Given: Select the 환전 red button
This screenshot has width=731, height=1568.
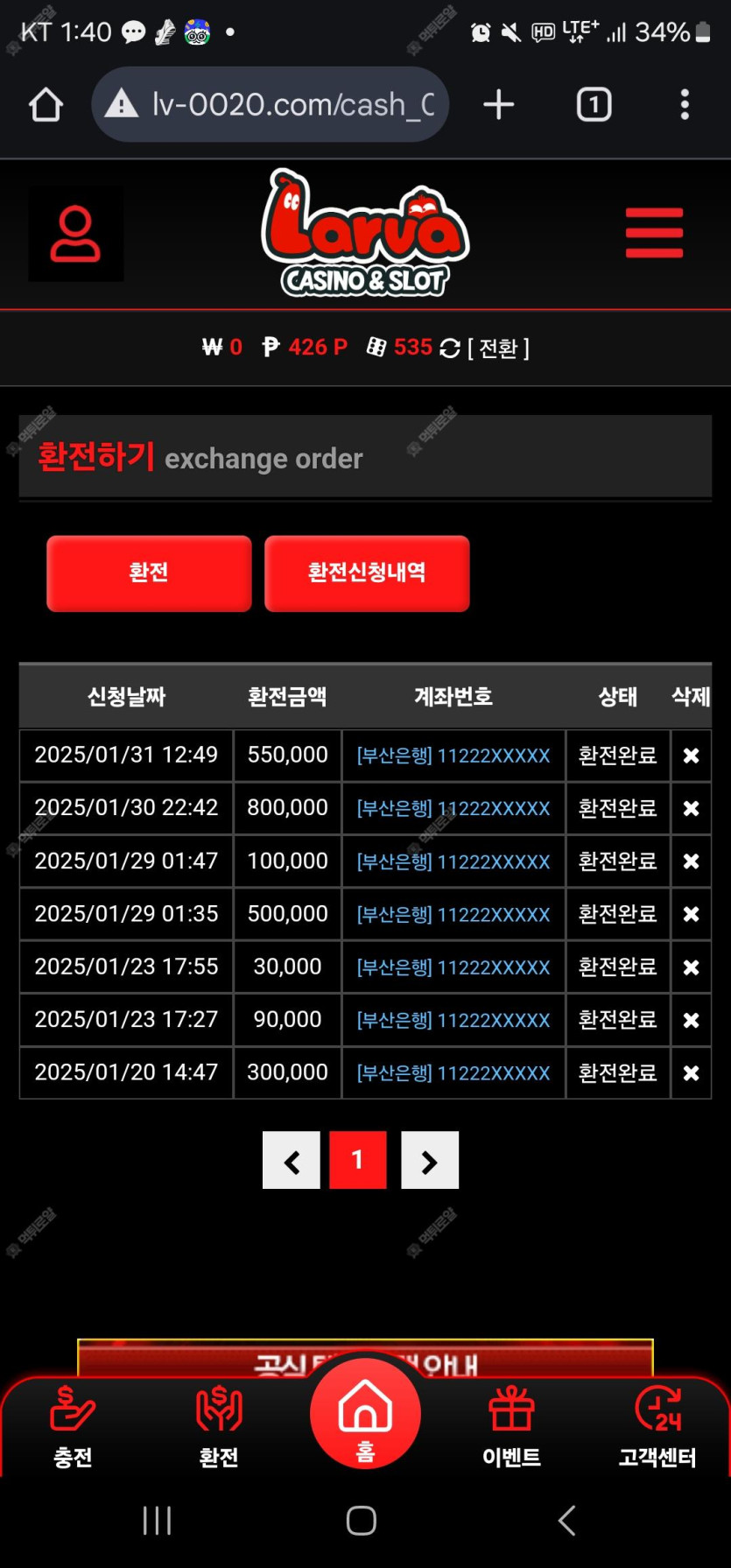Looking at the screenshot, I should [149, 573].
